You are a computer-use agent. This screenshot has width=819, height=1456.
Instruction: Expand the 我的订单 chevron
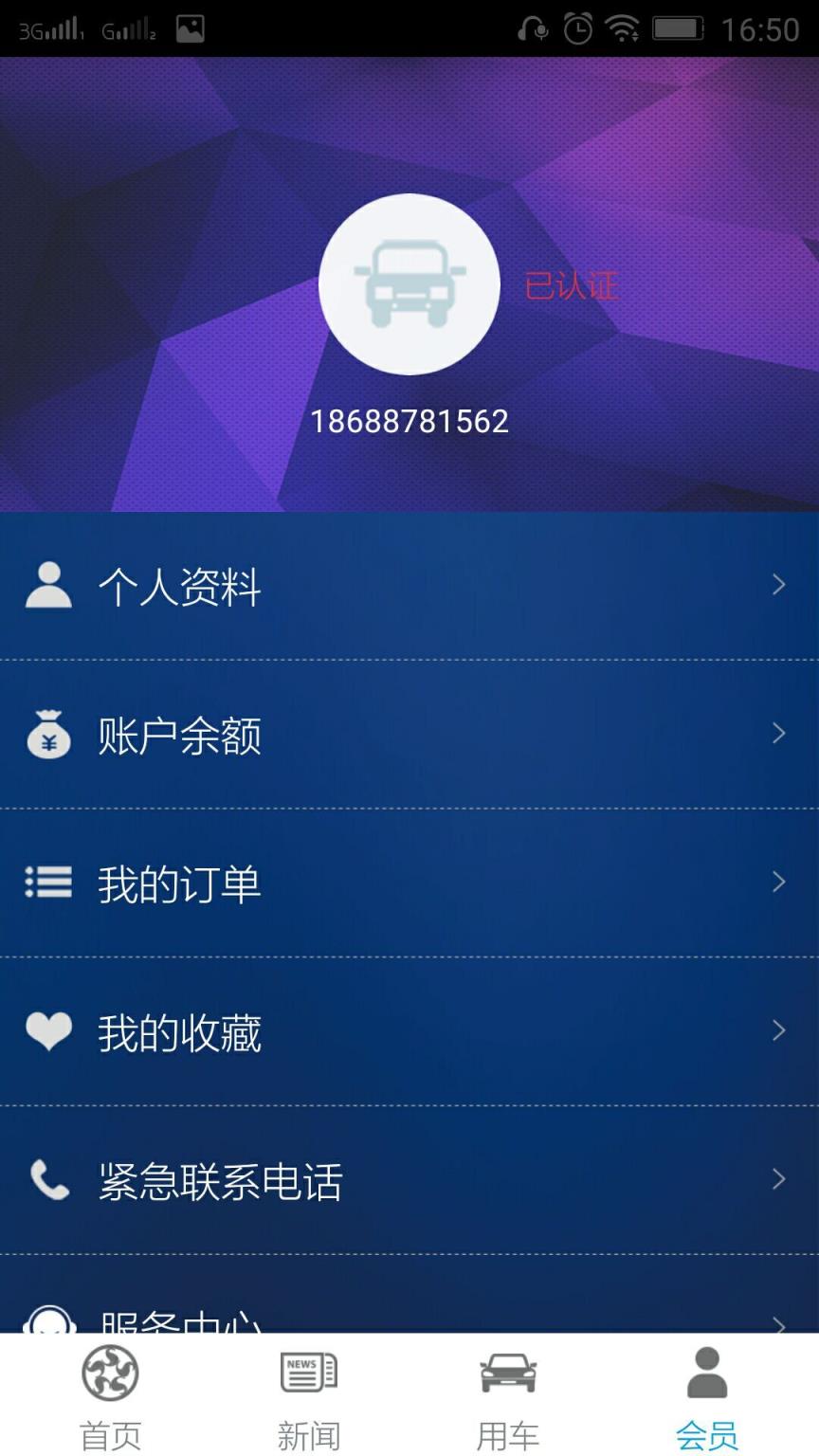click(779, 883)
